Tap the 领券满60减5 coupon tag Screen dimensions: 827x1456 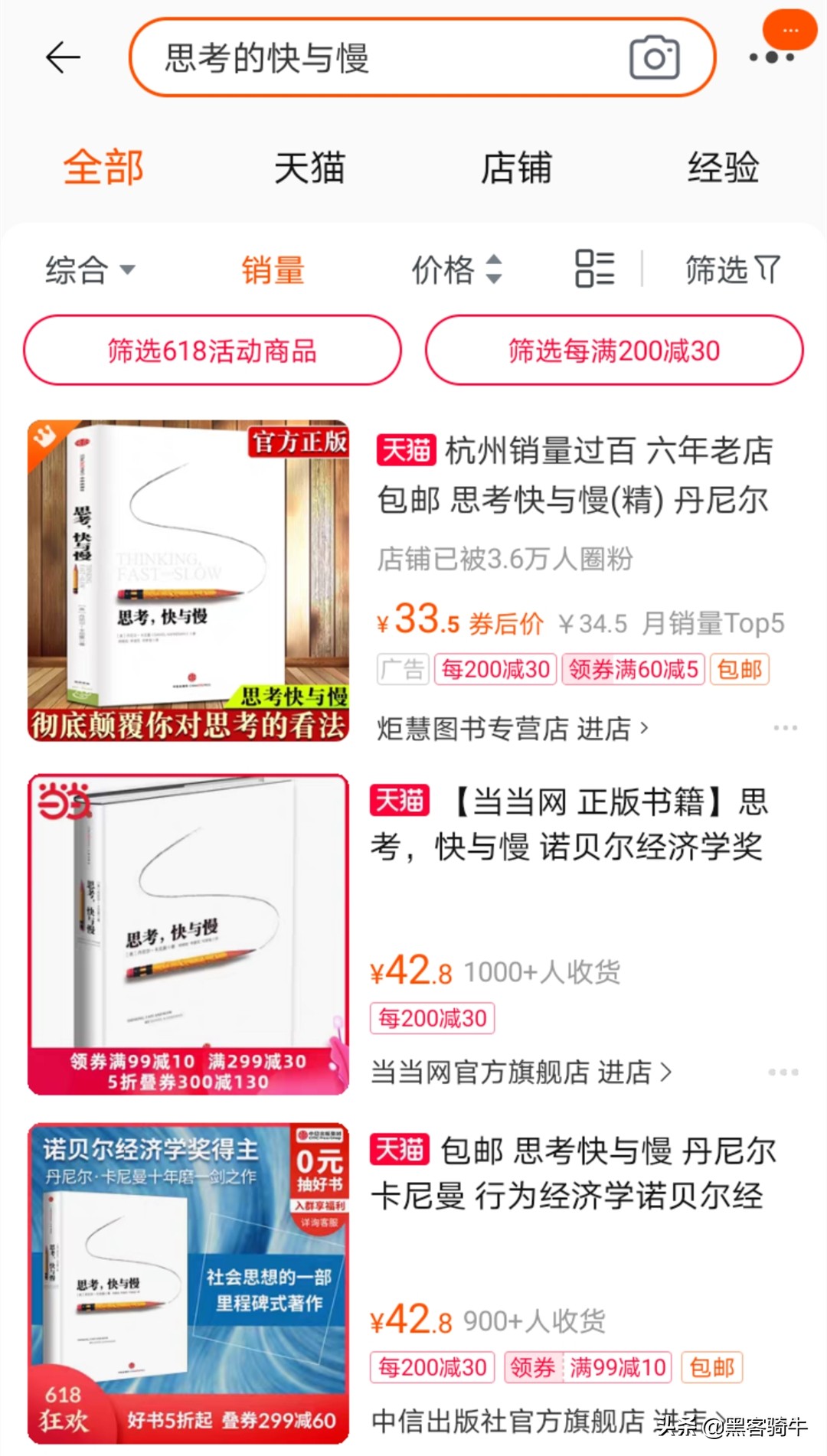[x=633, y=669]
